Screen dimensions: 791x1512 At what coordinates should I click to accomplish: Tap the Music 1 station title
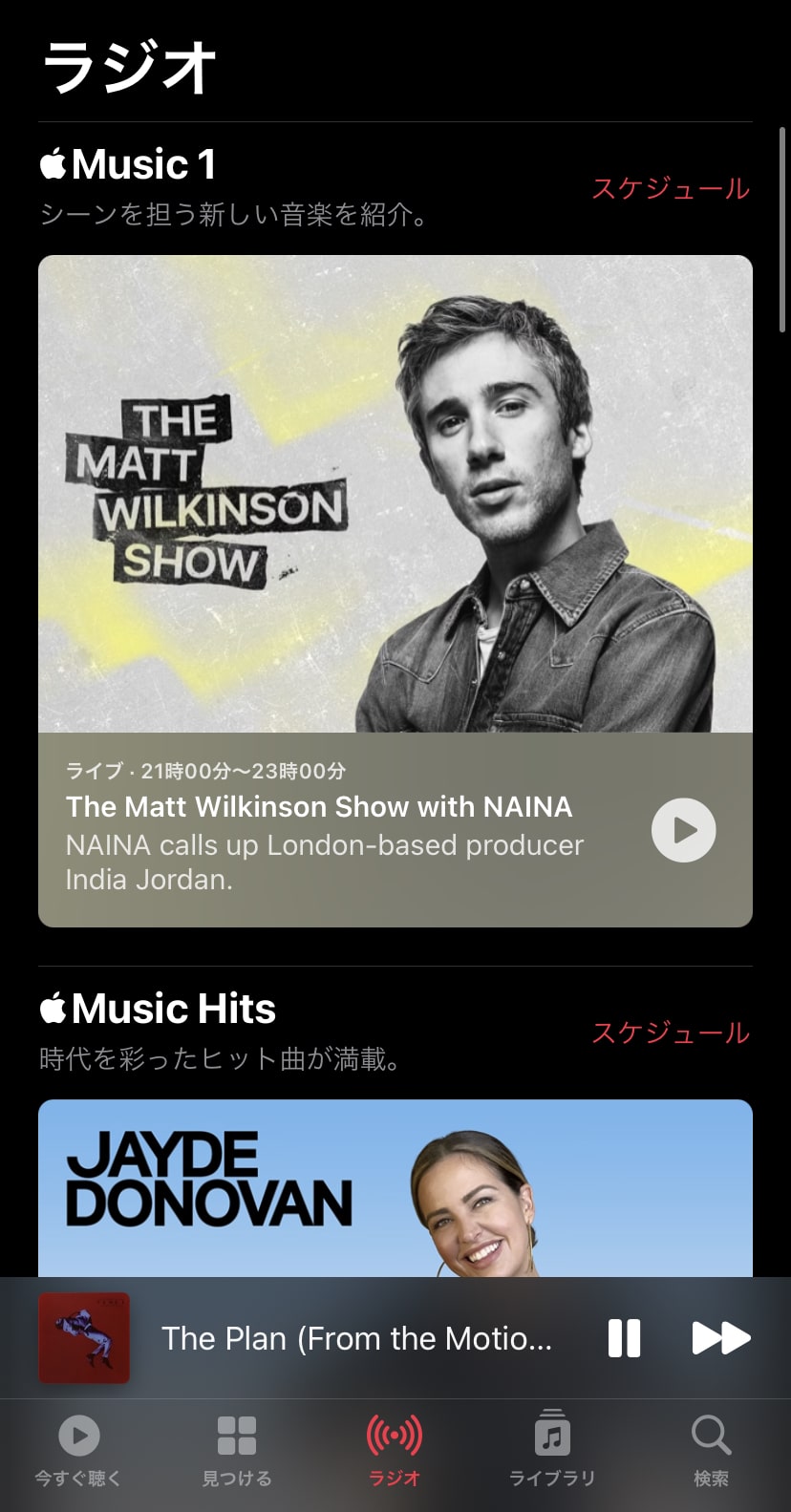(142, 163)
